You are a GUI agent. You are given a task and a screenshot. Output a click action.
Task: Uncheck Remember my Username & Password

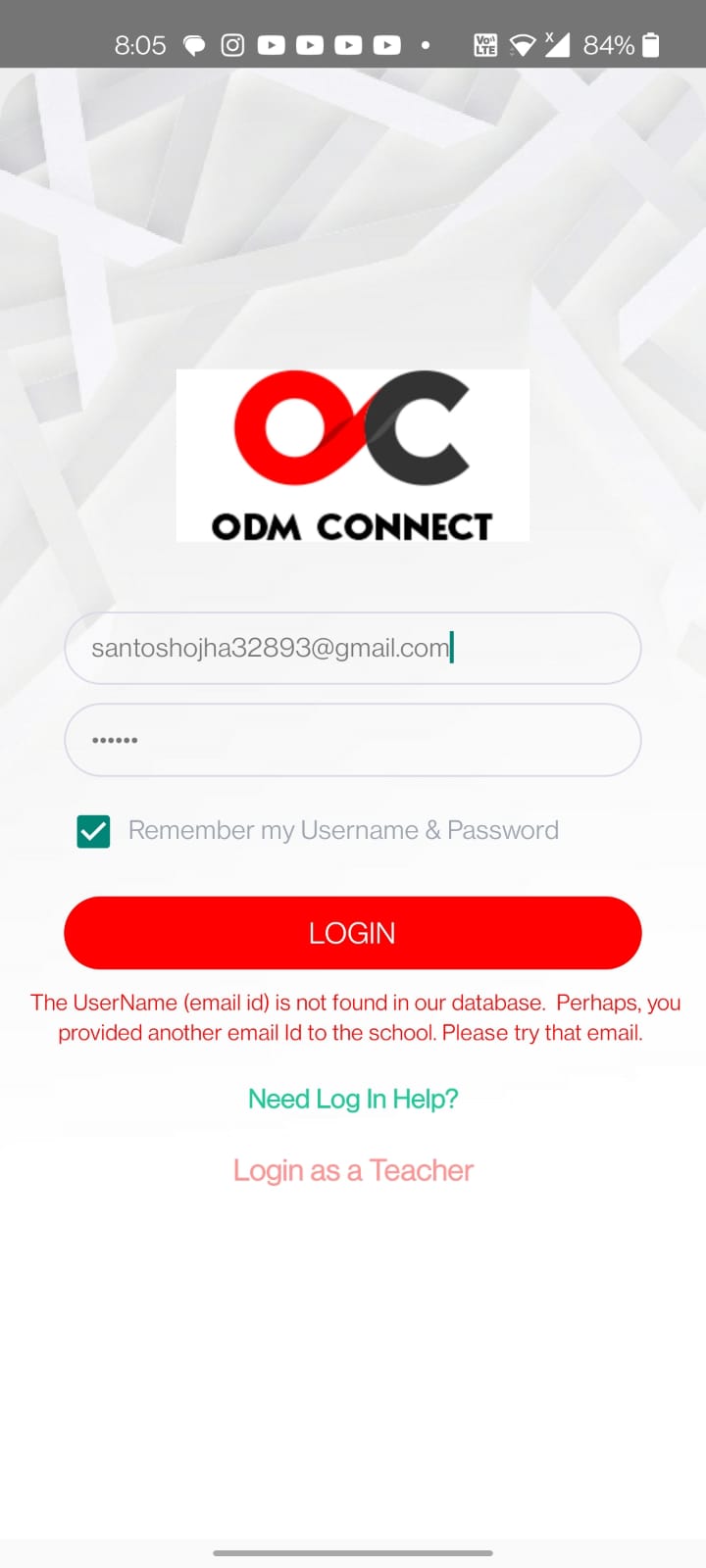tap(94, 831)
